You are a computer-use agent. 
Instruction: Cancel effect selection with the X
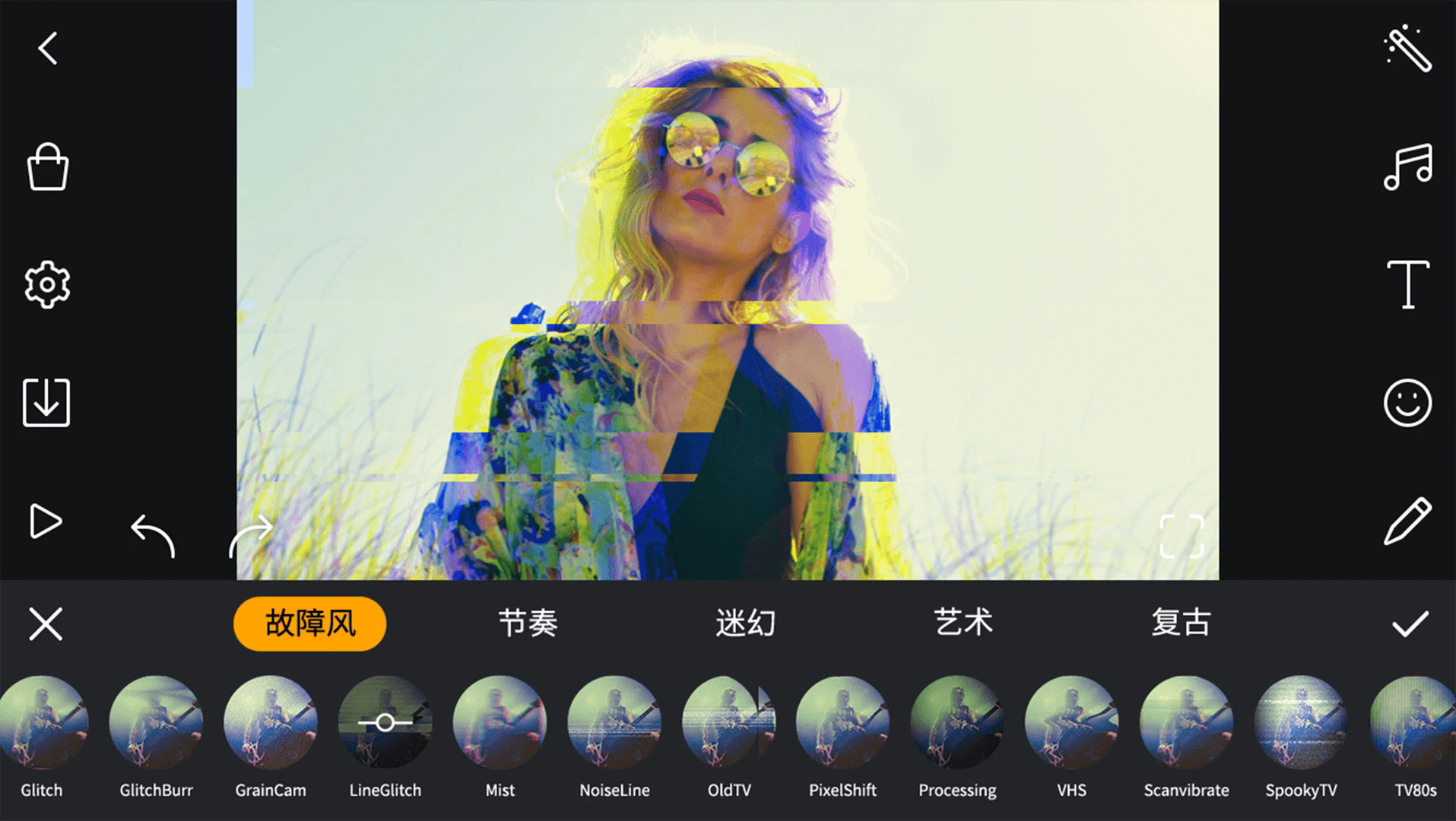46,624
